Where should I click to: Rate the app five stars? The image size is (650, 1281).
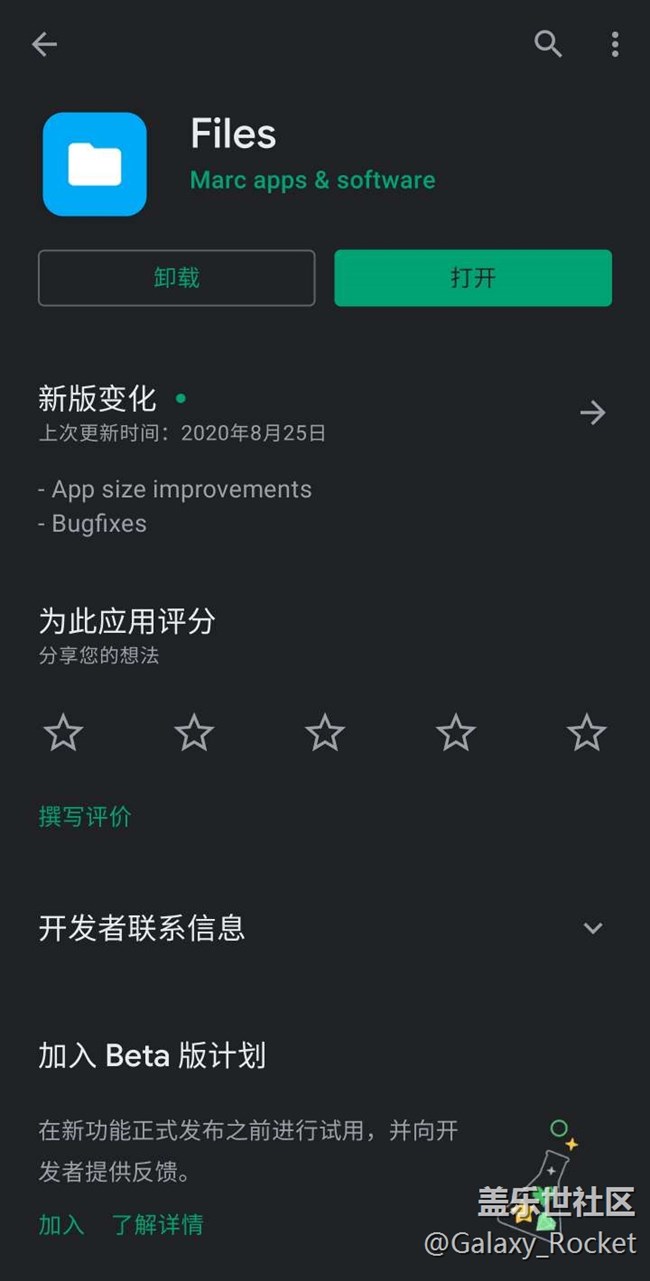(x=587, y=733)
